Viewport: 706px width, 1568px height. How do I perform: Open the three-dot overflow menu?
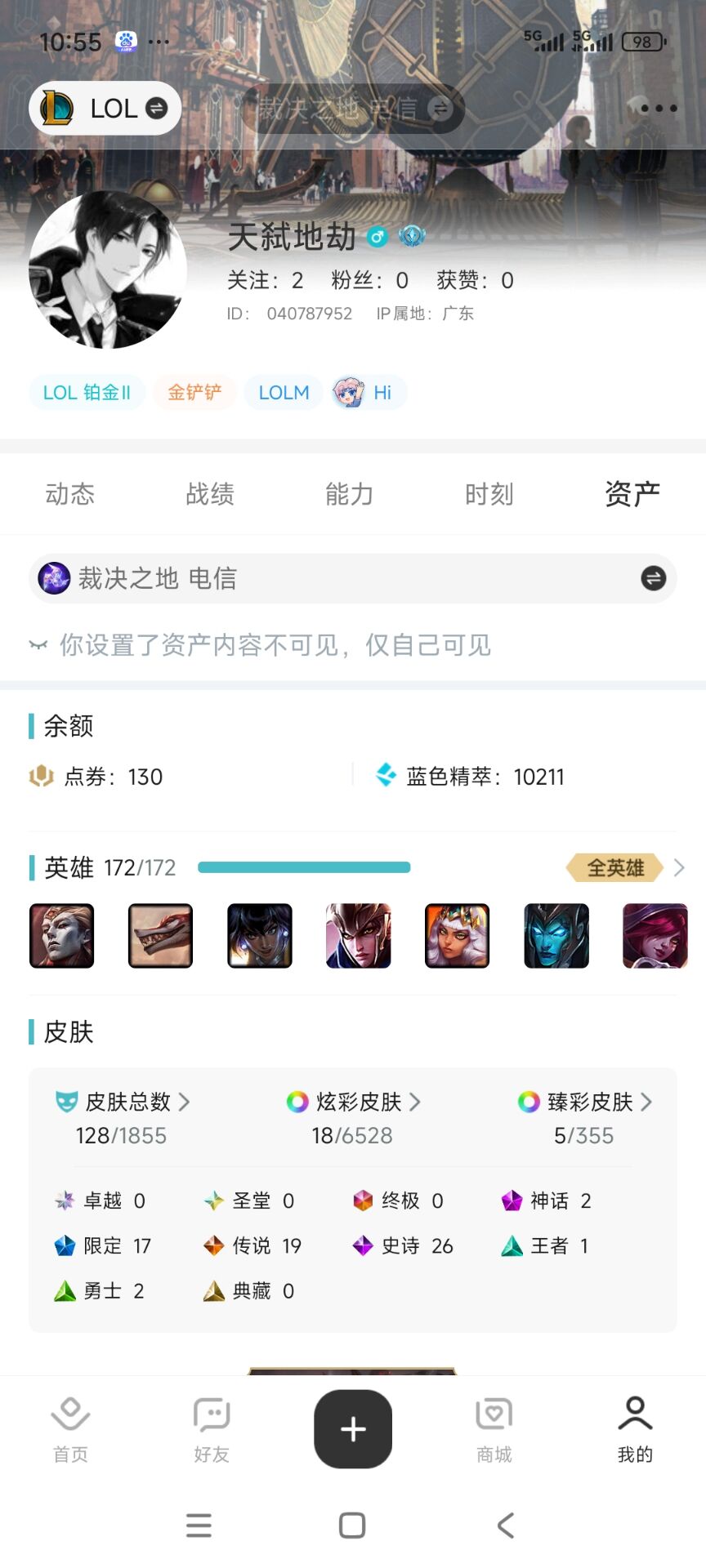659,109
